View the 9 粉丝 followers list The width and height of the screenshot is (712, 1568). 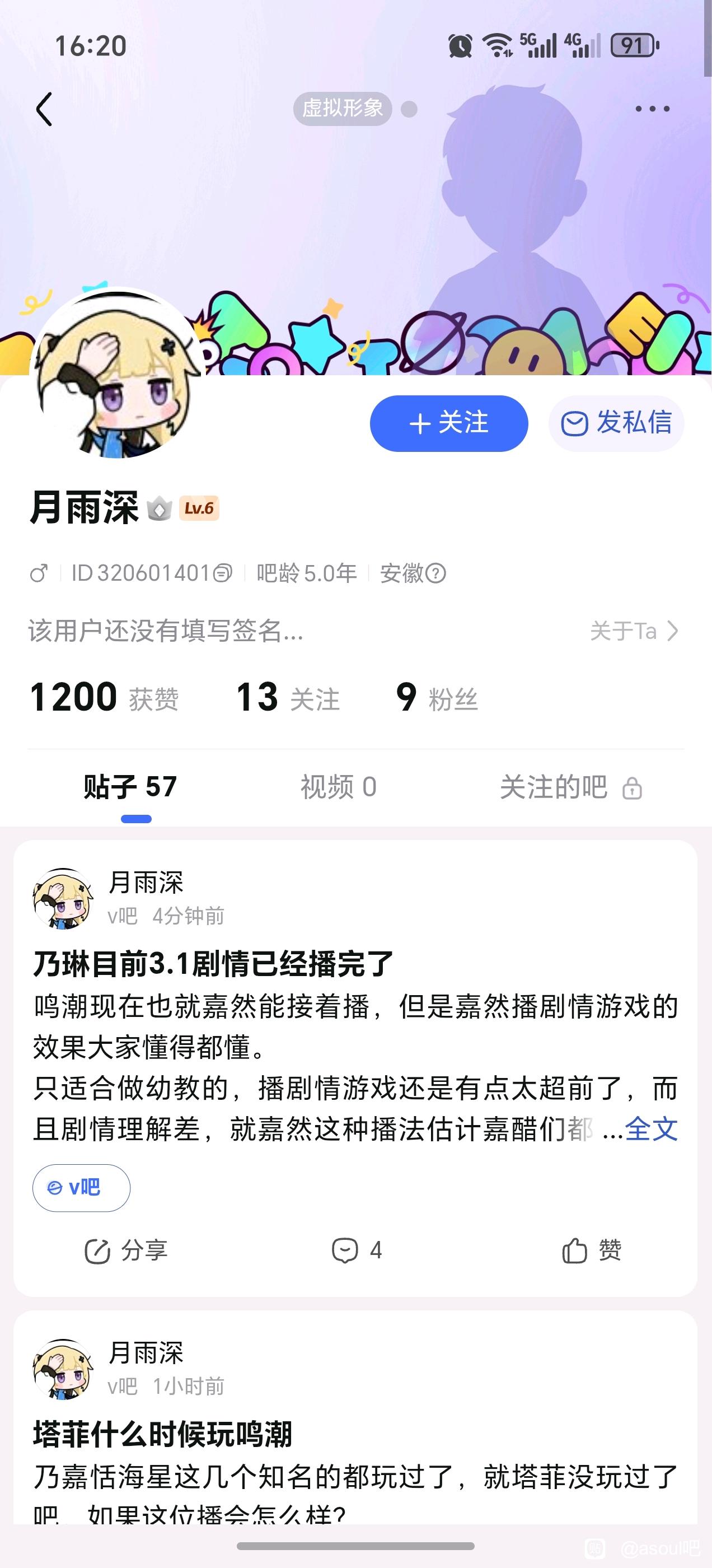click(x=437, y=698)
